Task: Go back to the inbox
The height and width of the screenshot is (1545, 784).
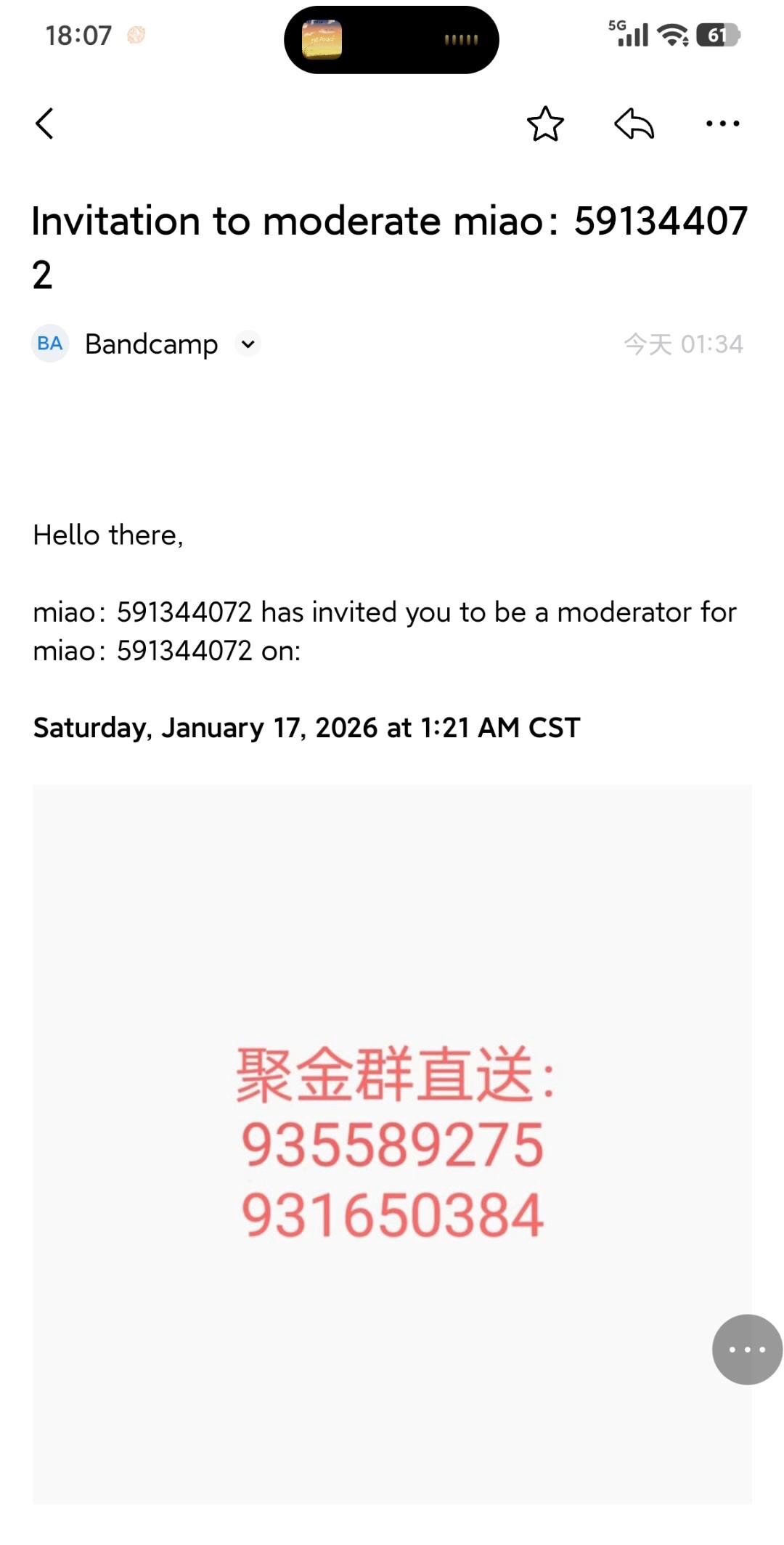Action: [45, 123]
